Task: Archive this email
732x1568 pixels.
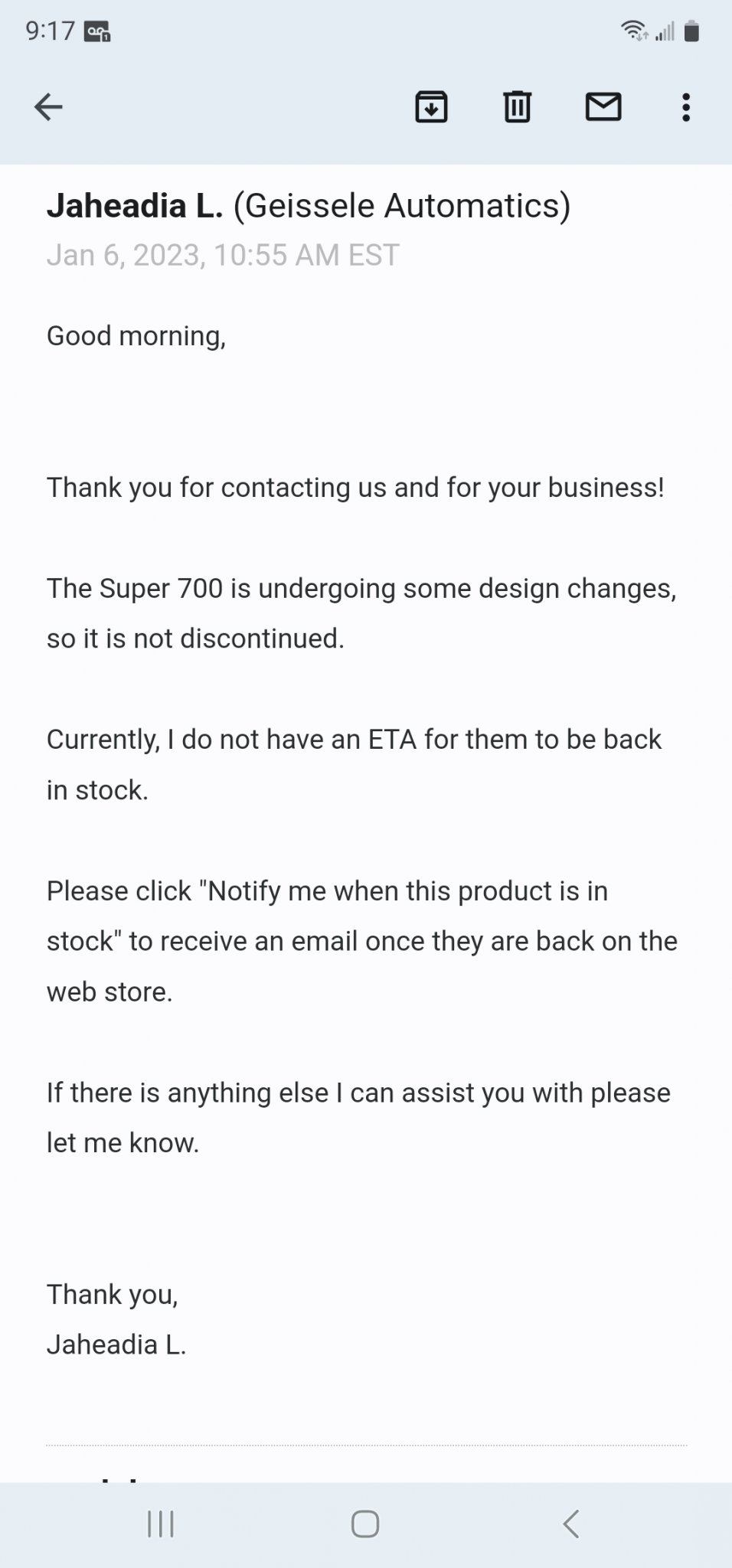Action: tap(431, 106)
